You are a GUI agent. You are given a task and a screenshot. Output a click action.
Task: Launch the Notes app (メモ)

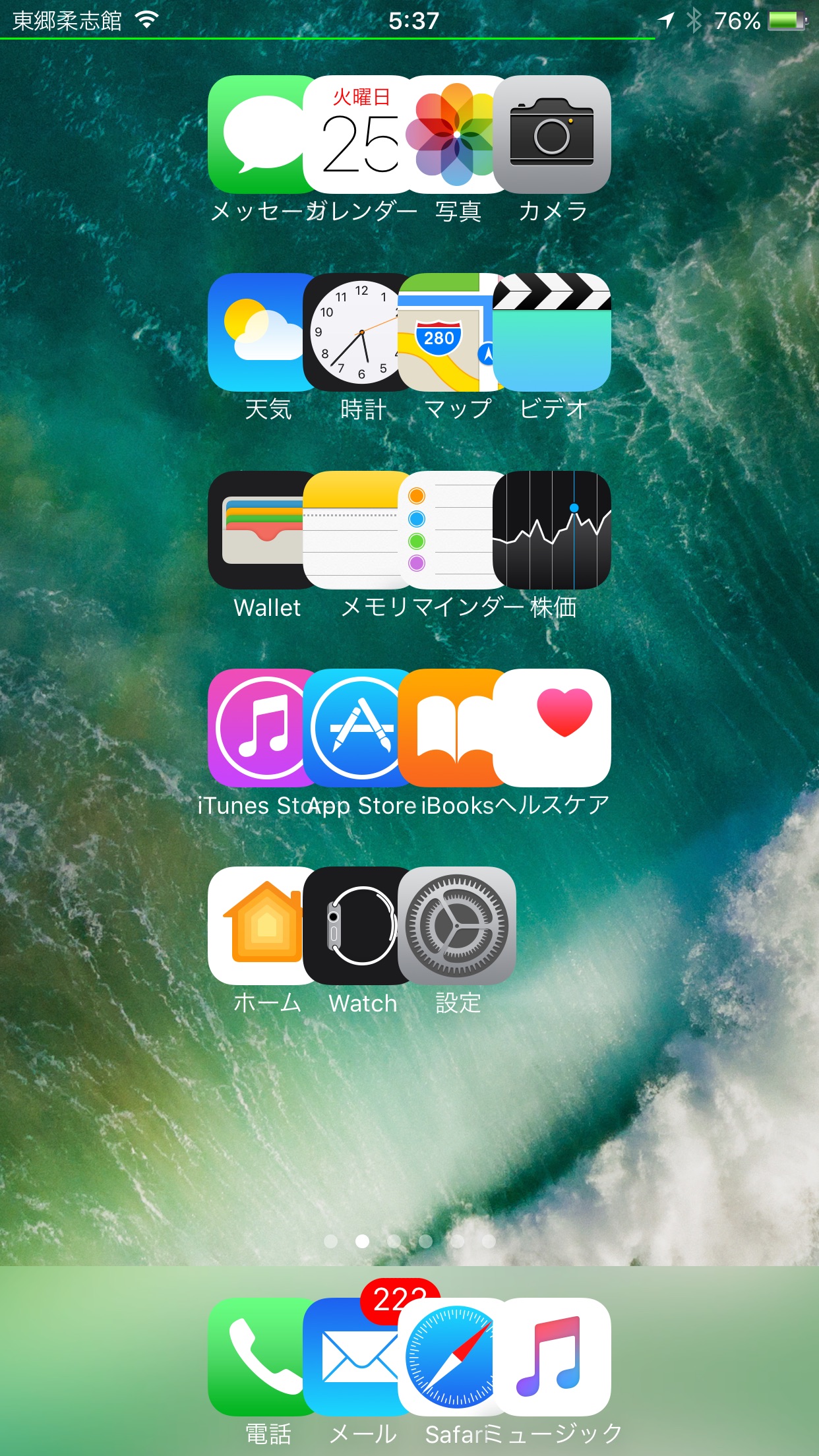pos(353,530)
